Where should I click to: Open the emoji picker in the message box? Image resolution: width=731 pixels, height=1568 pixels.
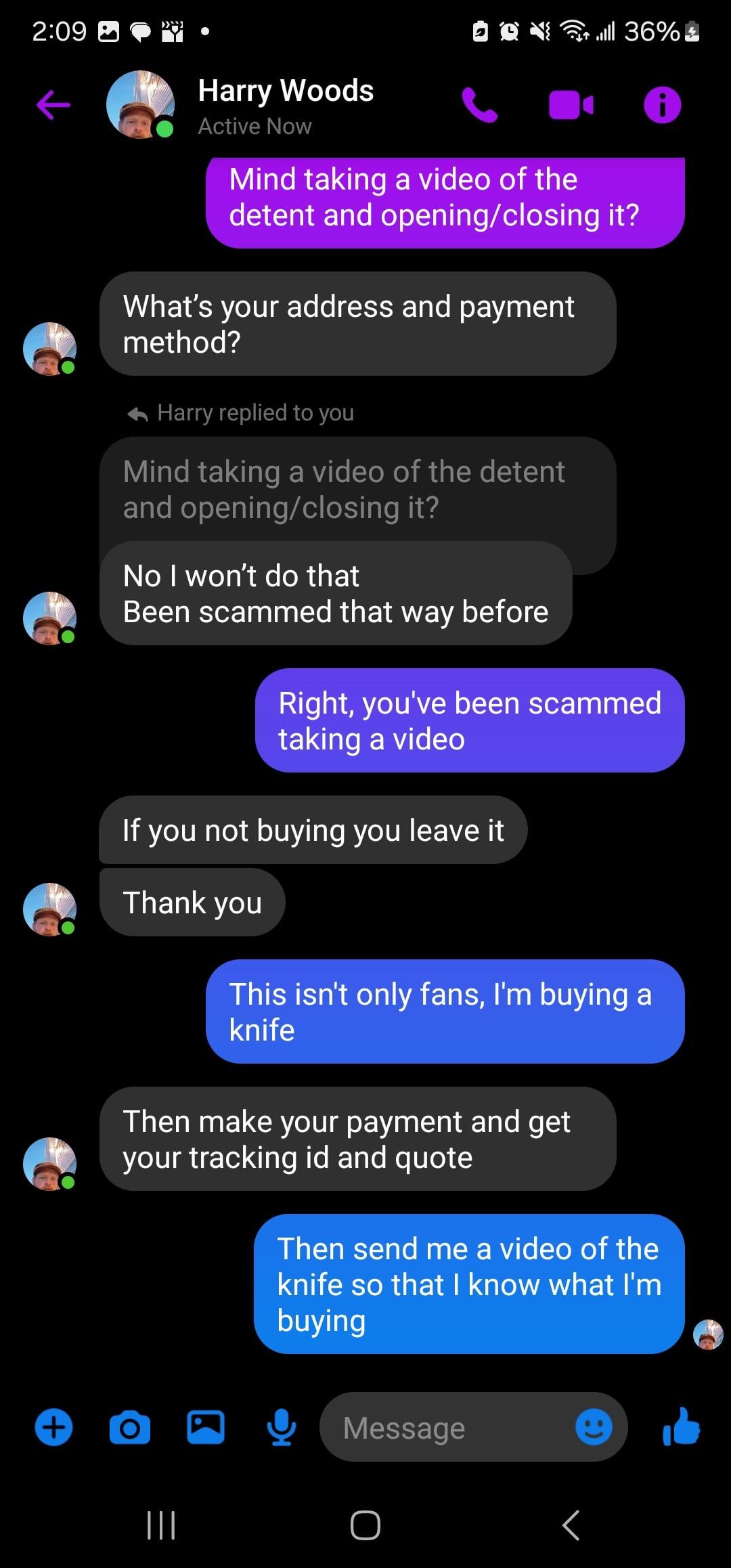(x=594, y=1427)
